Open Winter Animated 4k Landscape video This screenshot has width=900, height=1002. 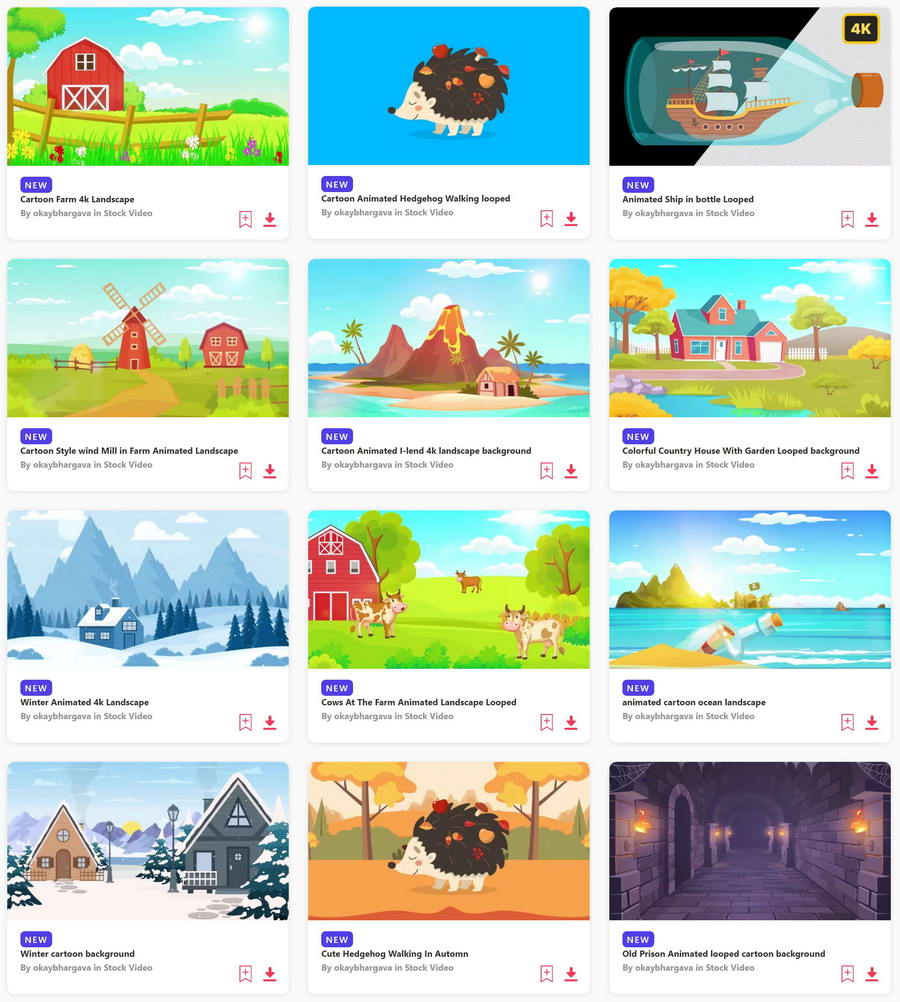coord(147,590)
